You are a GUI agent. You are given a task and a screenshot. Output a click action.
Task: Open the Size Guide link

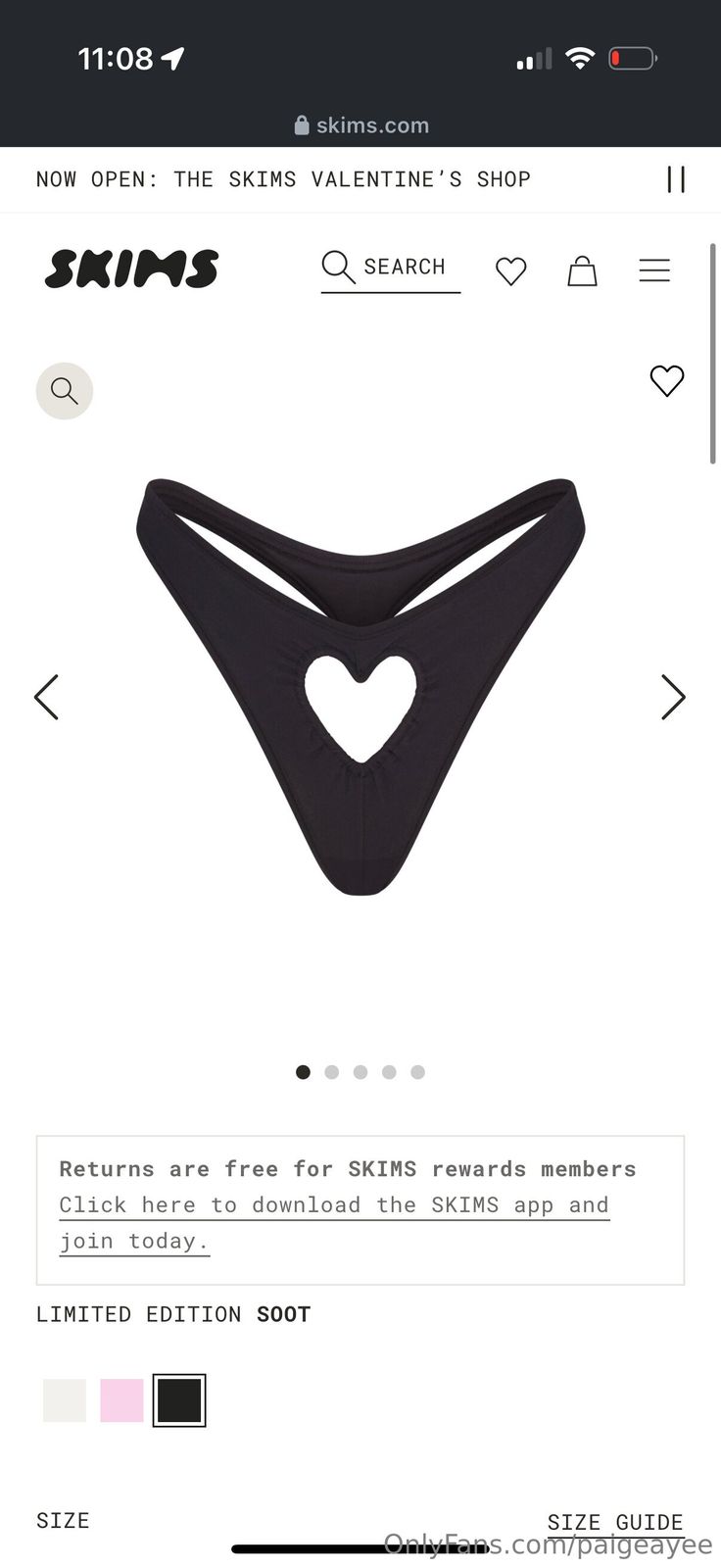(614, 1522)
